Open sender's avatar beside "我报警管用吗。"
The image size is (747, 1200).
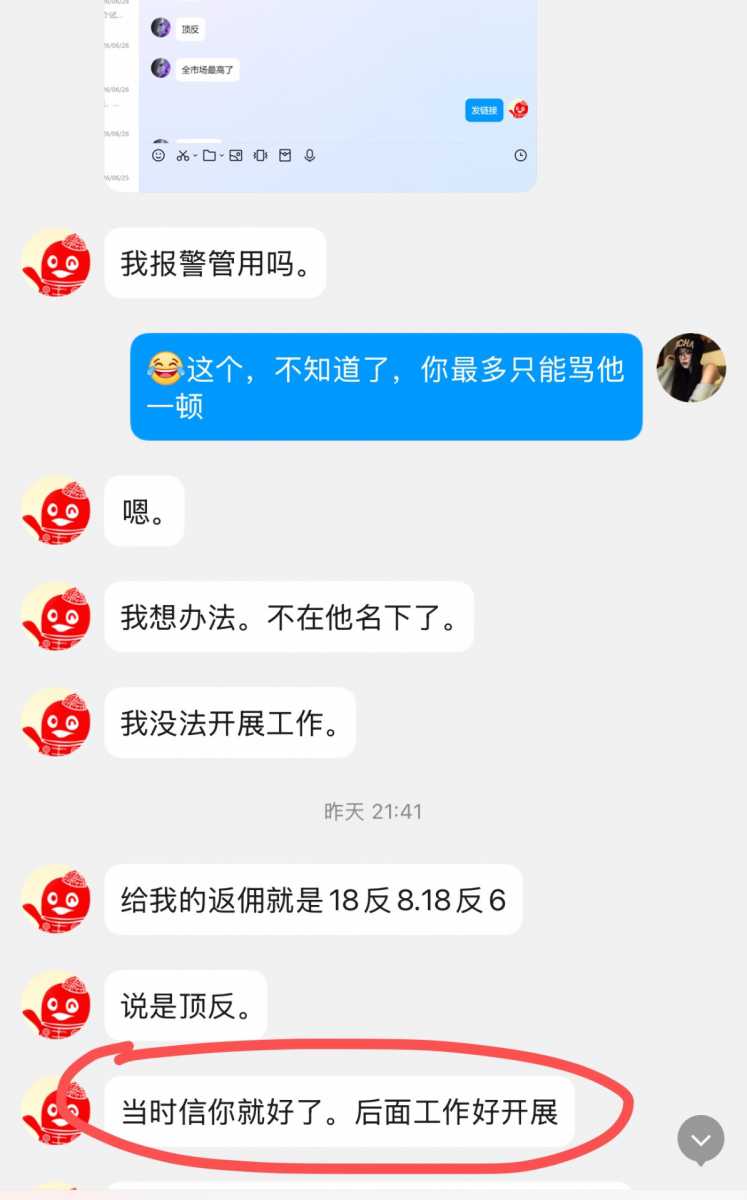click(56, 263)
